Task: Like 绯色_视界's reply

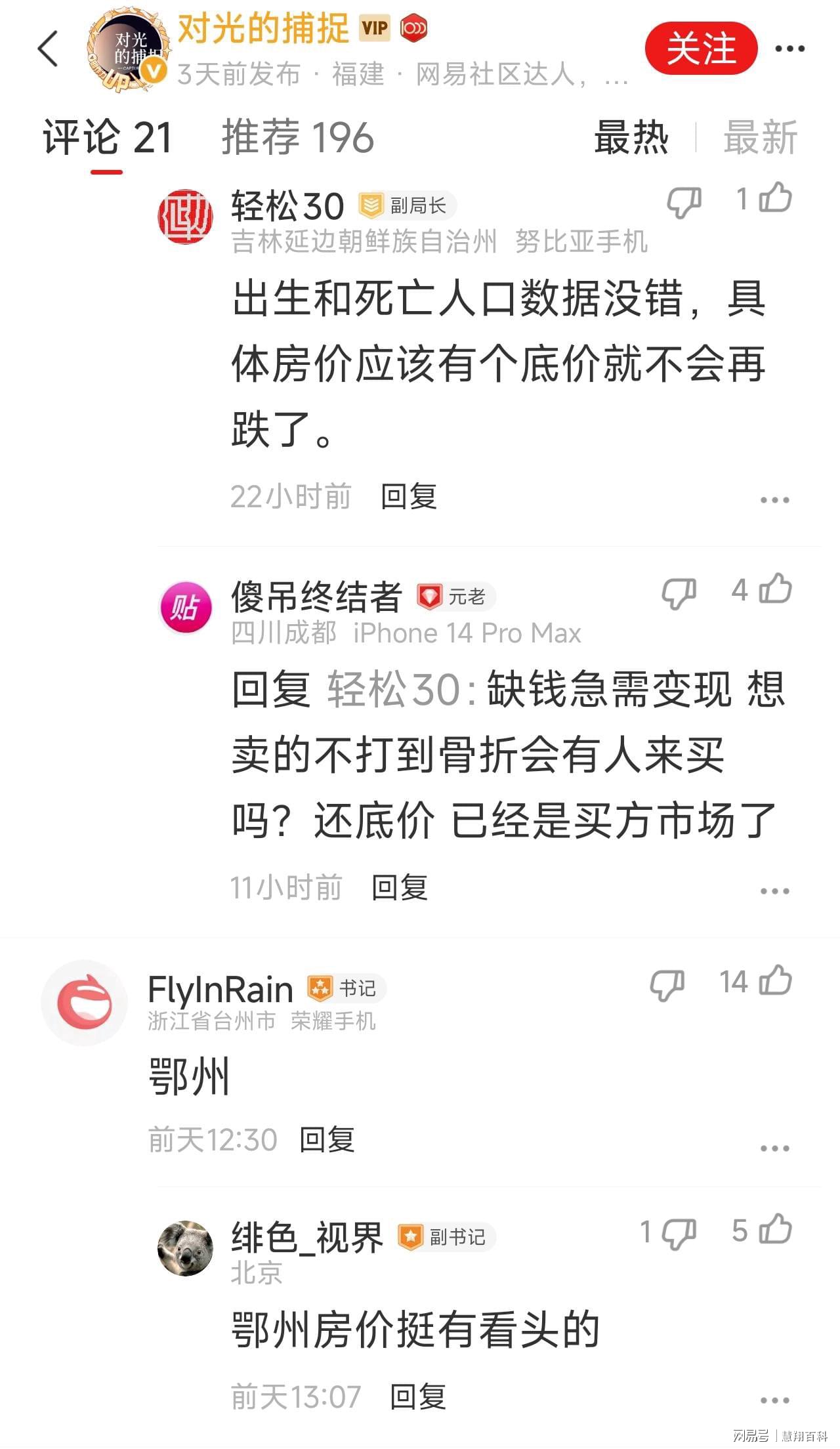Action: 775,1230
